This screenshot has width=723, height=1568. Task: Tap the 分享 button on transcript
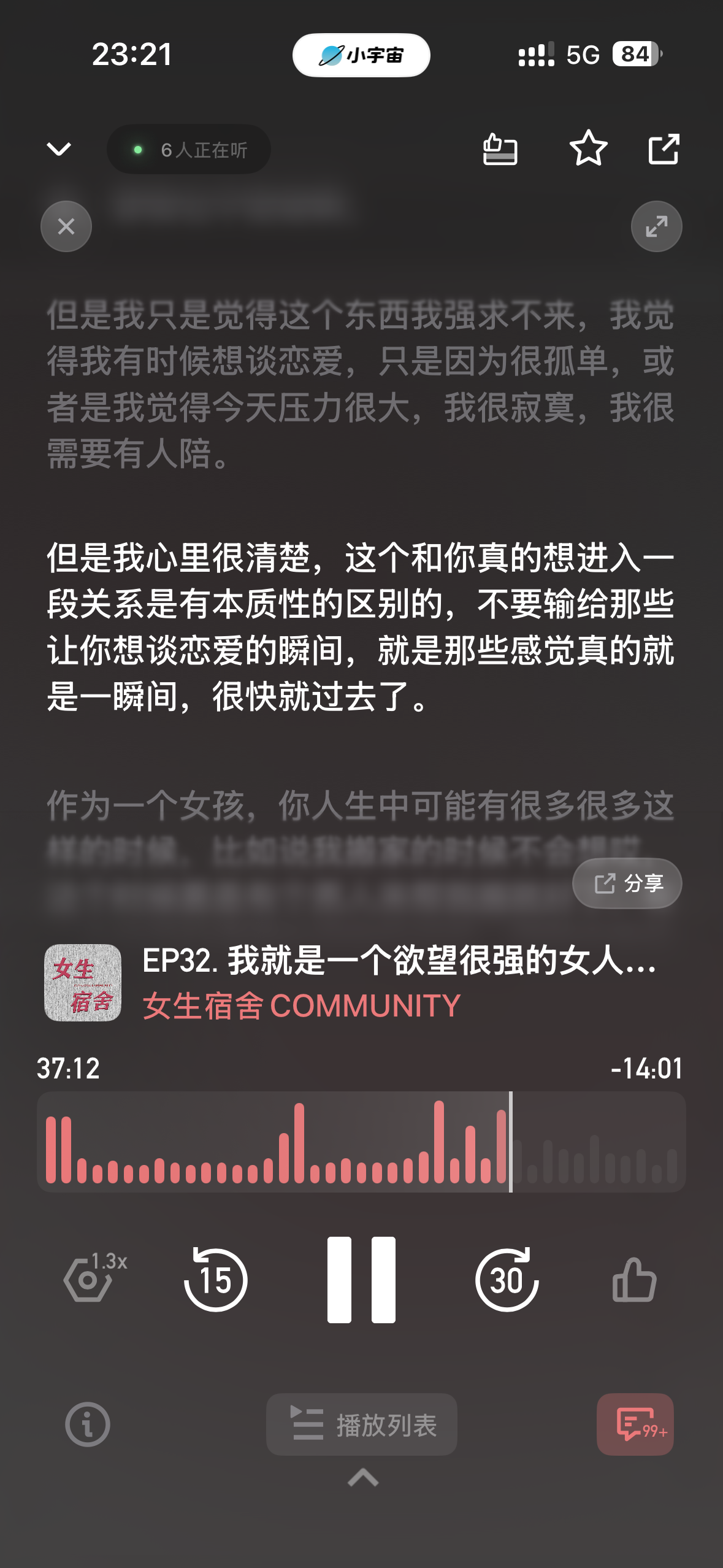click(627, 883)
